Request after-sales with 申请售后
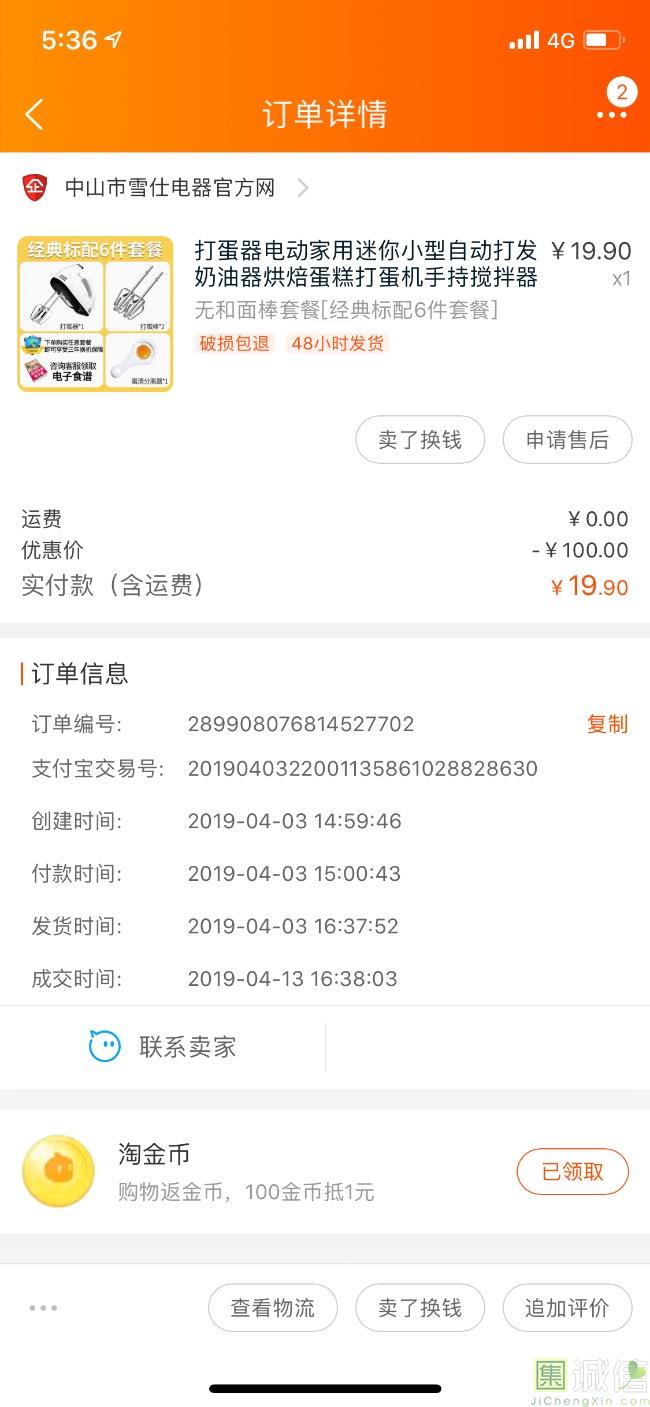 tap(567, 440)
